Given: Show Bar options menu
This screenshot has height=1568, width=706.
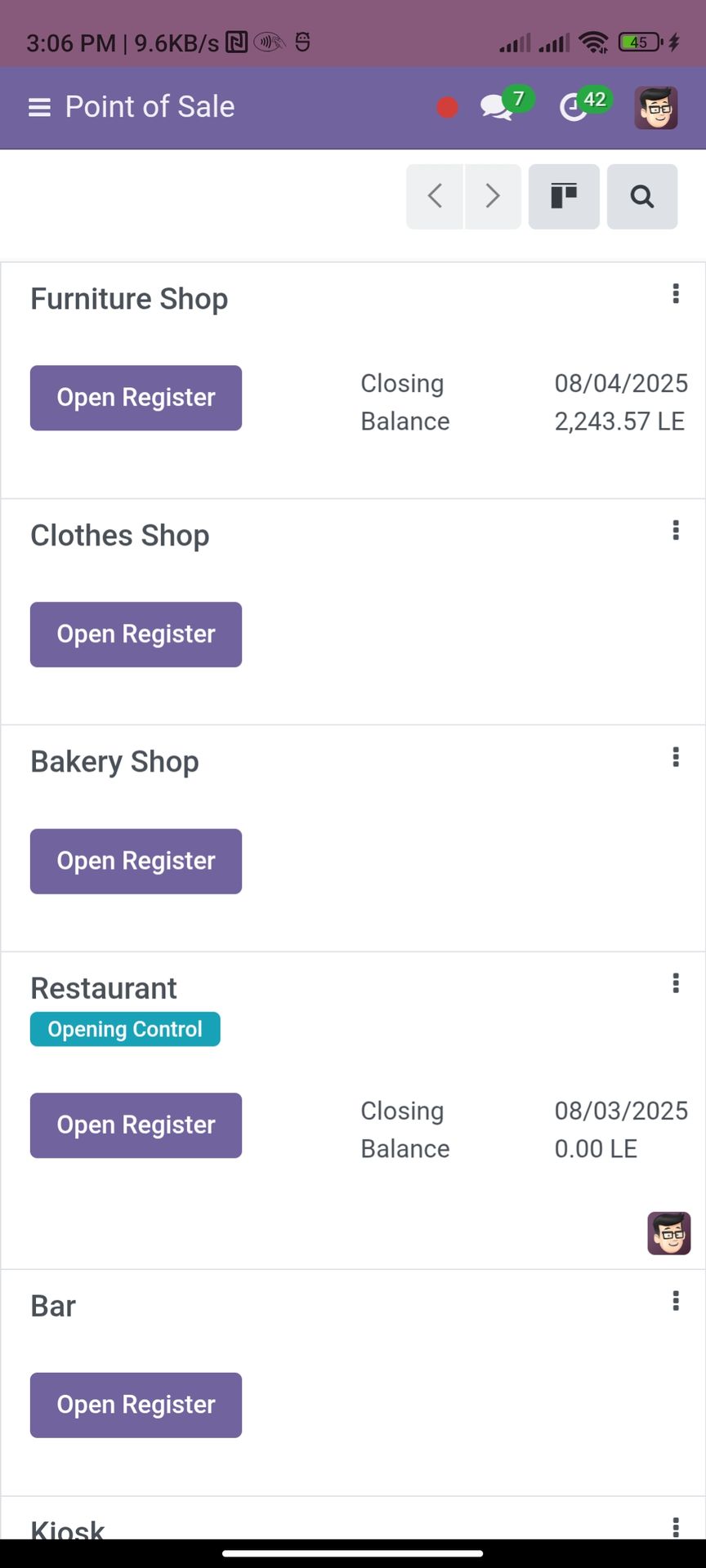Looking at the screenshot, I should (676, 1301).
